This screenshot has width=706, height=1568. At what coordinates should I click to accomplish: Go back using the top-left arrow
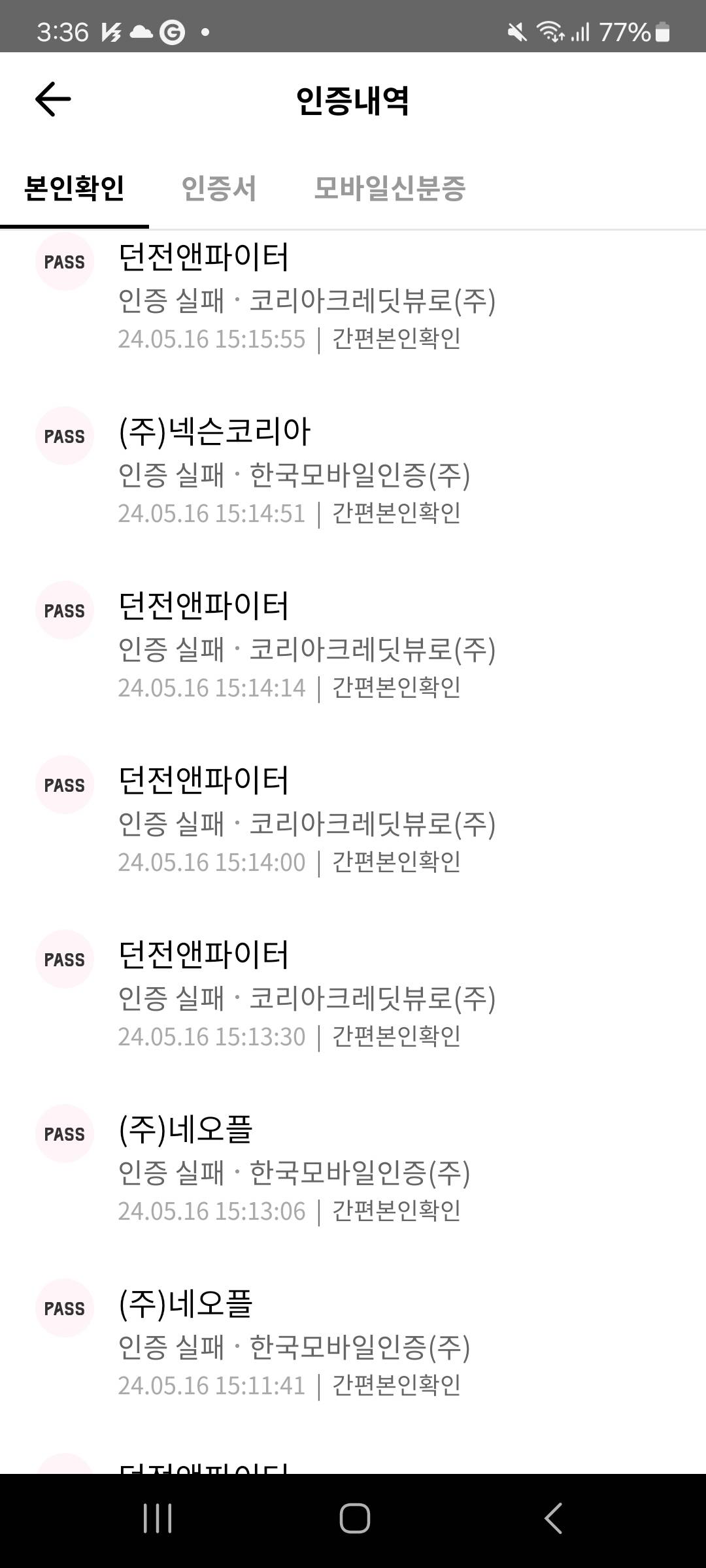tap(53, 99)
